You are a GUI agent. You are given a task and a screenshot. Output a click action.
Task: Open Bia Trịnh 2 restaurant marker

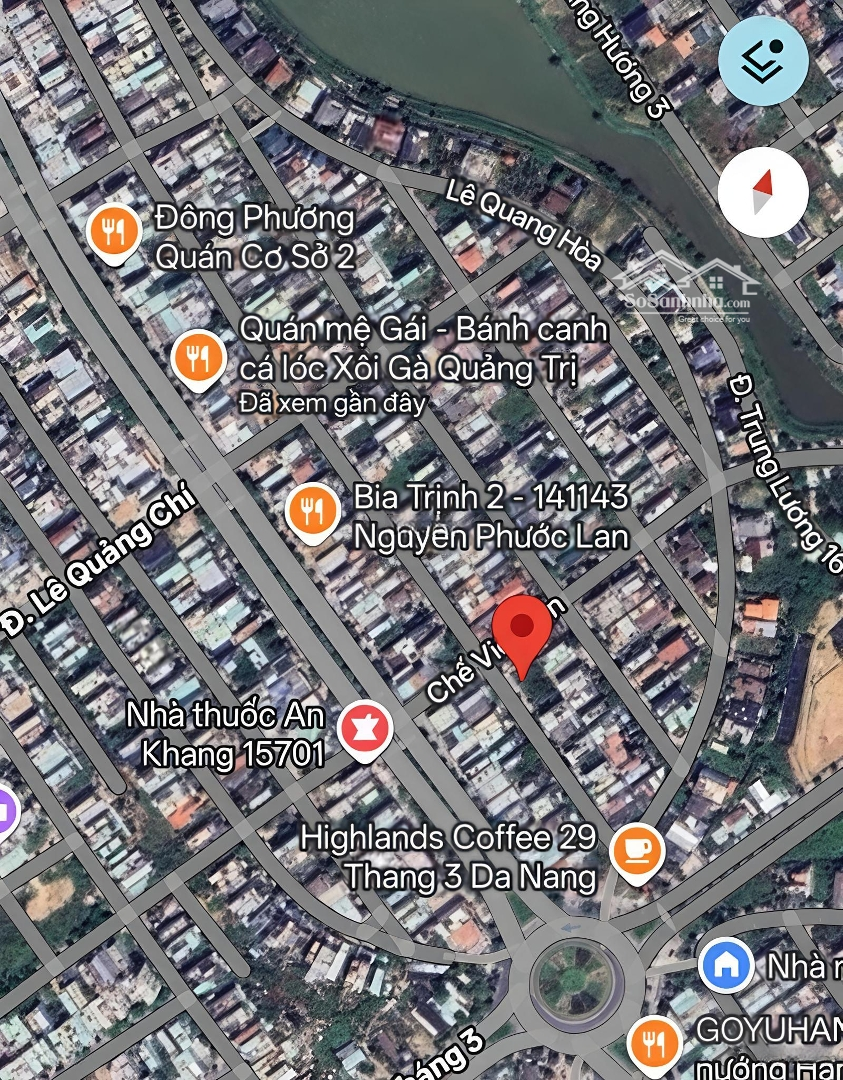tap(313, 511)
